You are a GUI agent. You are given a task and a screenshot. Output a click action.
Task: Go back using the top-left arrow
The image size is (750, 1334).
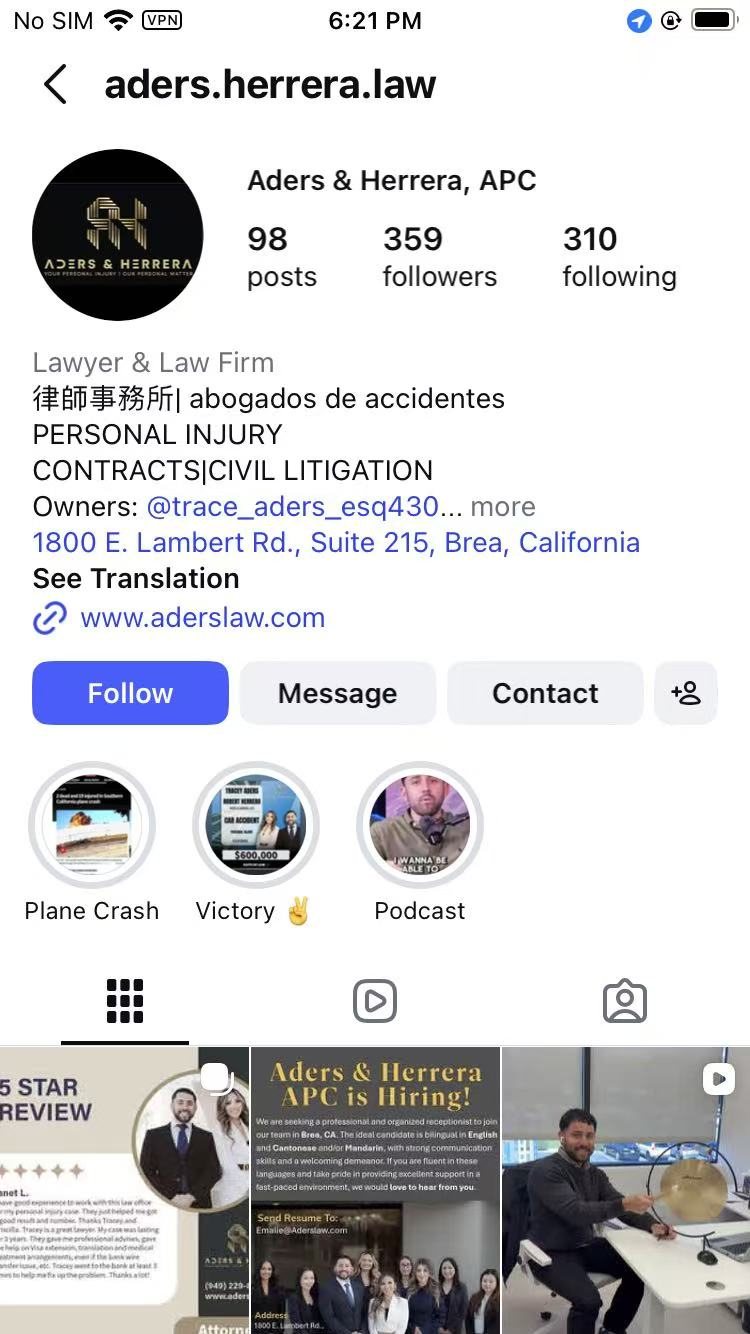pyautogui.click(x=56, y=85)
